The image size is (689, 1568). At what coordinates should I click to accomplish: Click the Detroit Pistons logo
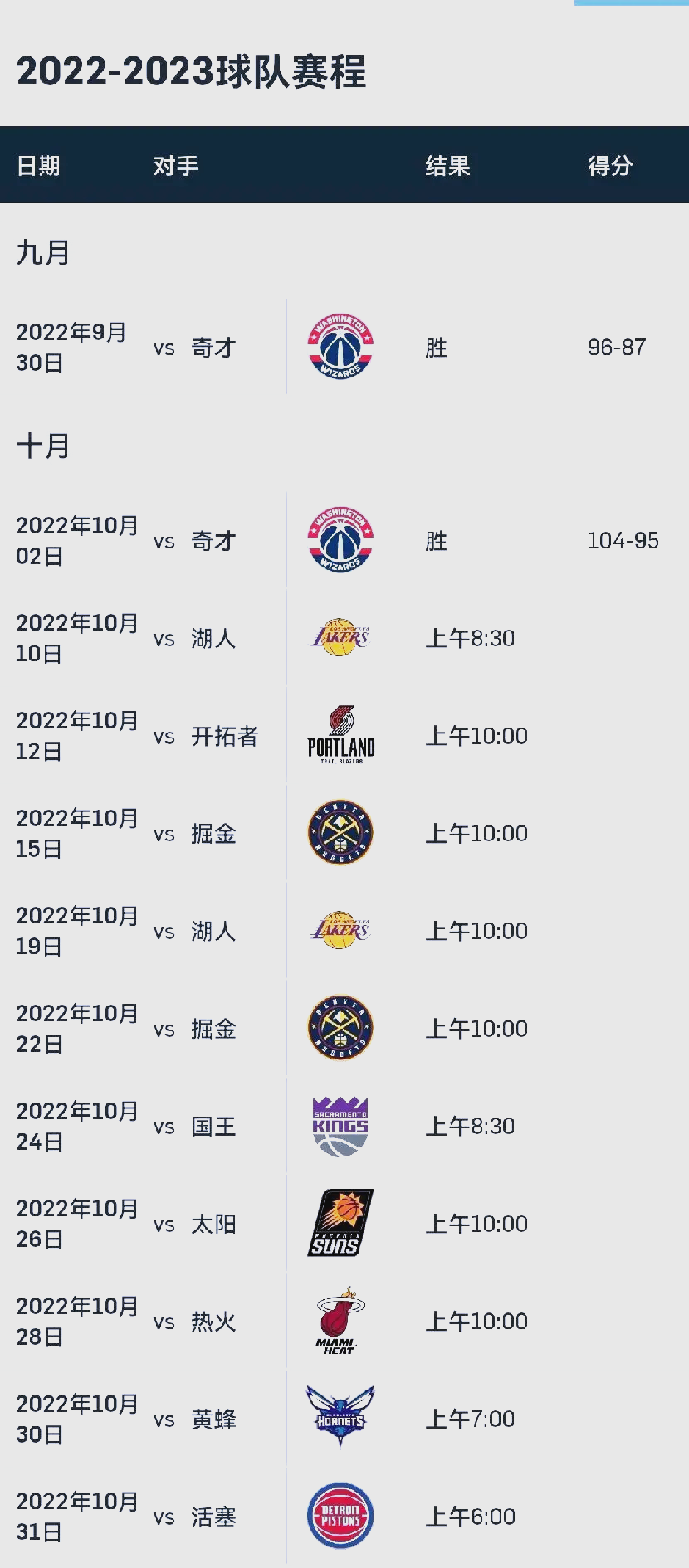click(340, 1516)
